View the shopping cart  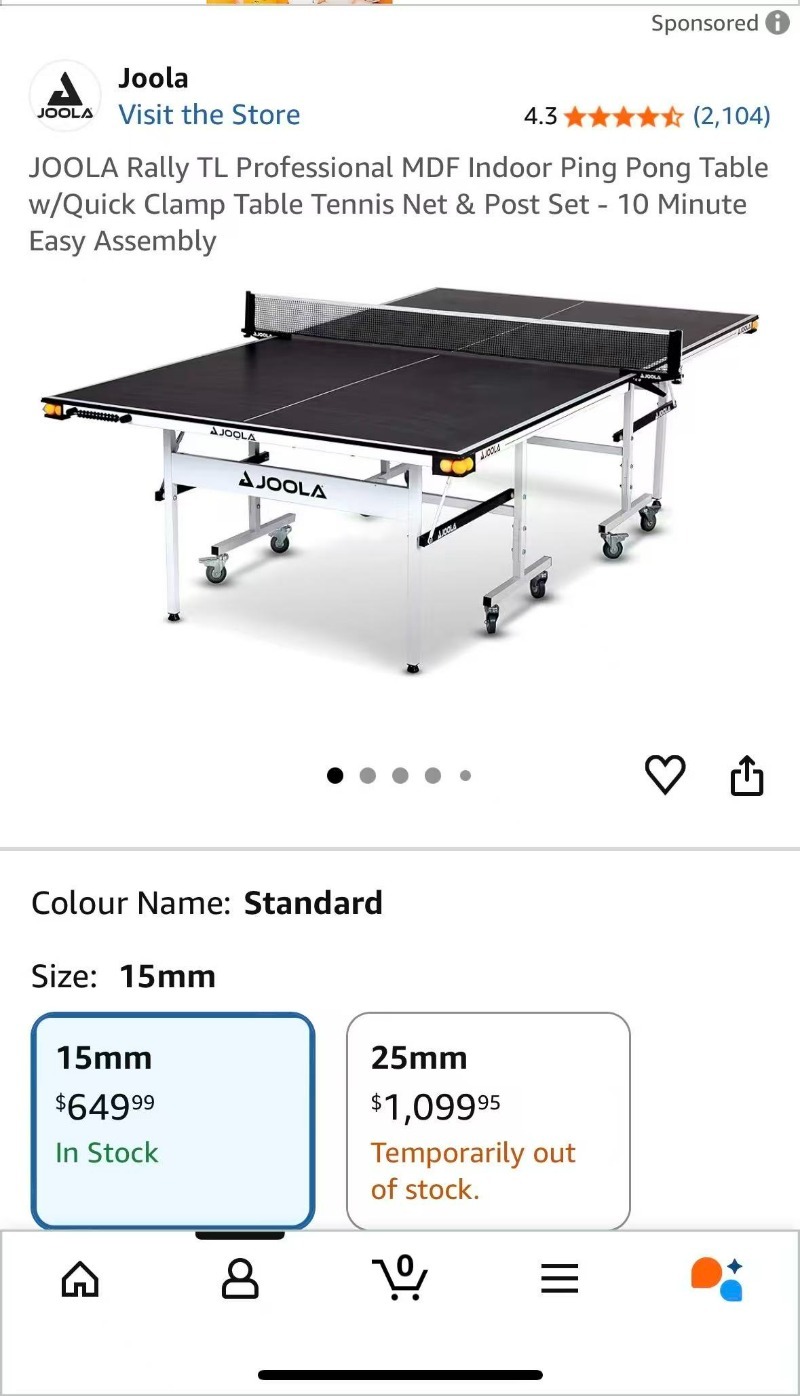(400, 1278)
